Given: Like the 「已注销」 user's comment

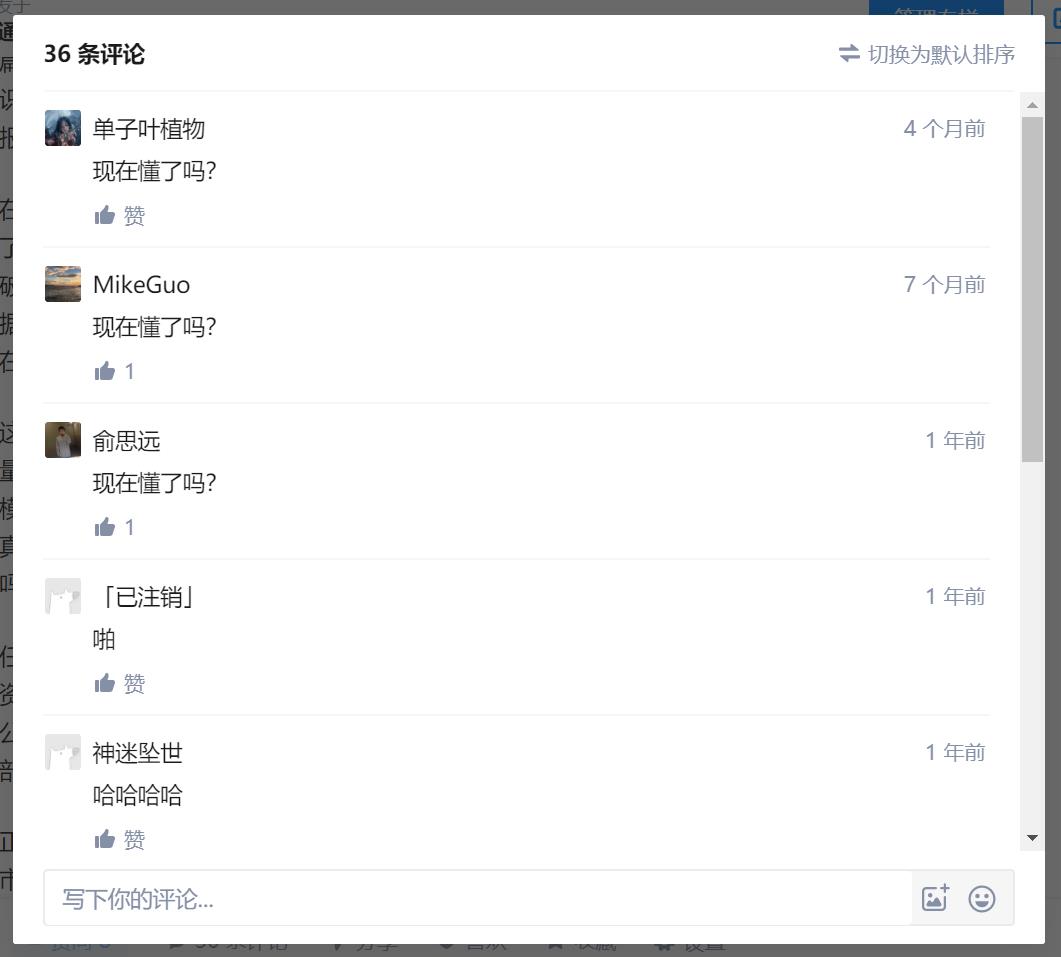Looking at the screenshot, I should [x=120, y=683].
